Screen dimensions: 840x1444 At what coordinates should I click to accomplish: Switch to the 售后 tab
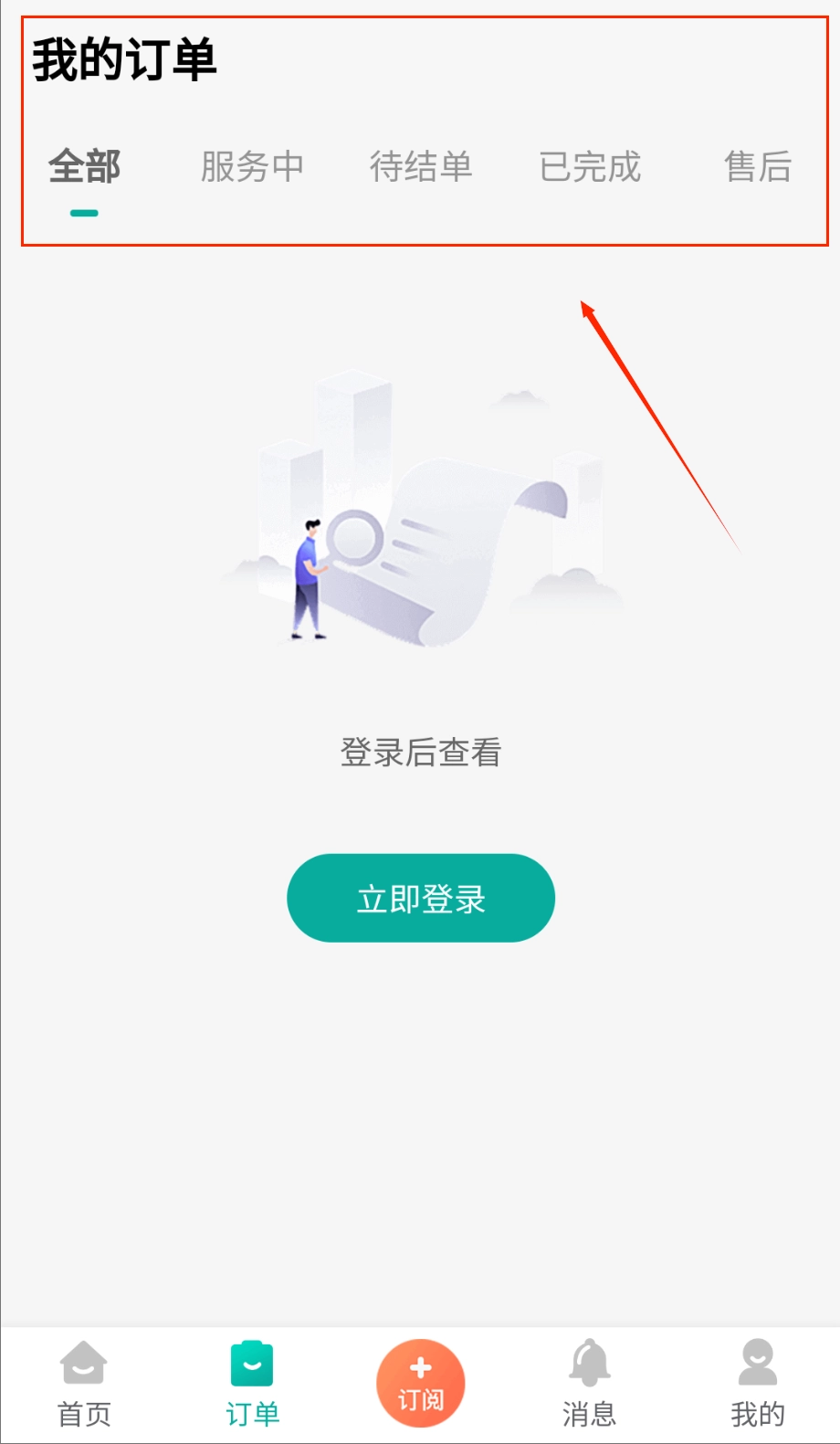[x=758, y=167]
